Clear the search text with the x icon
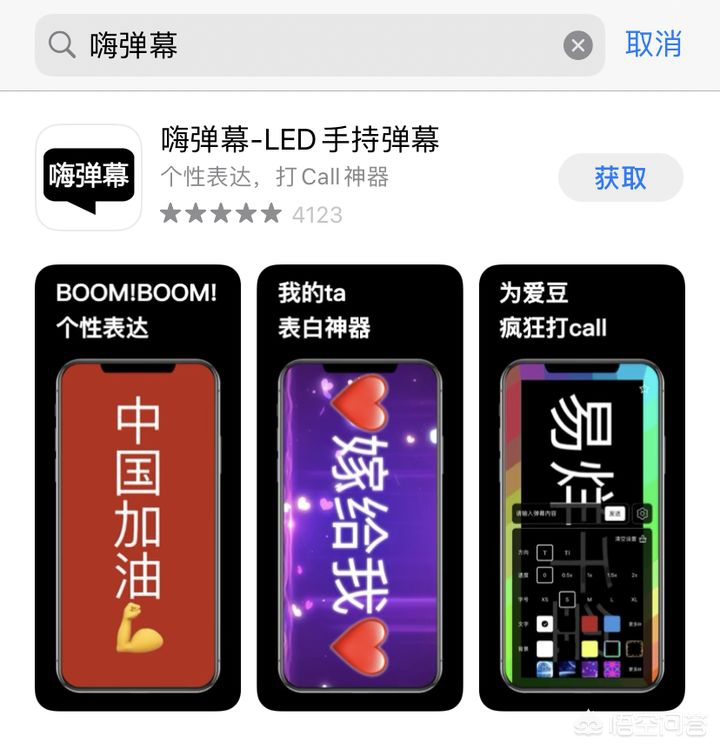This screenshot has height=749, width=720. (578, 45)
